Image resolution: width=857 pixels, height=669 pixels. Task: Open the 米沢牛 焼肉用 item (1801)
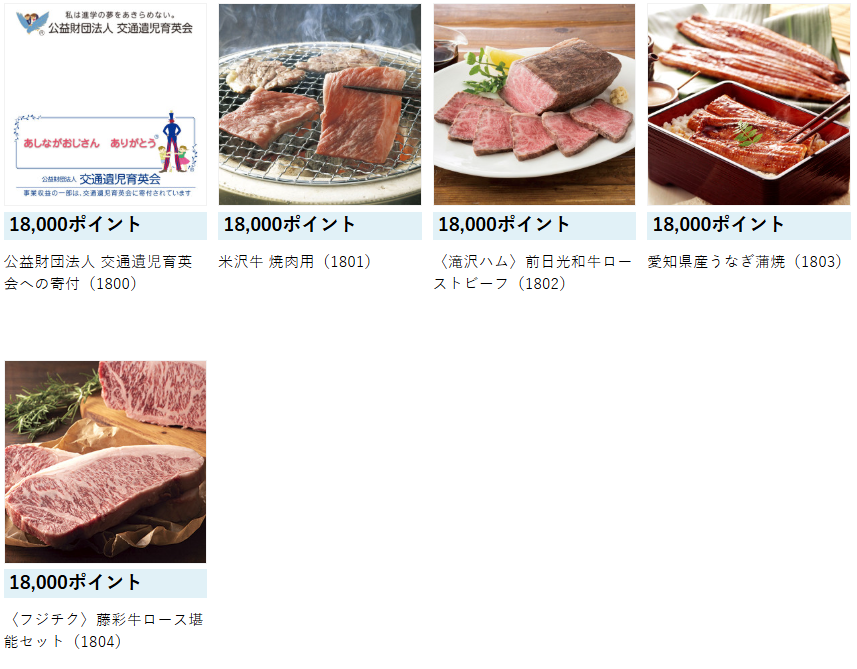pos(319,105)
